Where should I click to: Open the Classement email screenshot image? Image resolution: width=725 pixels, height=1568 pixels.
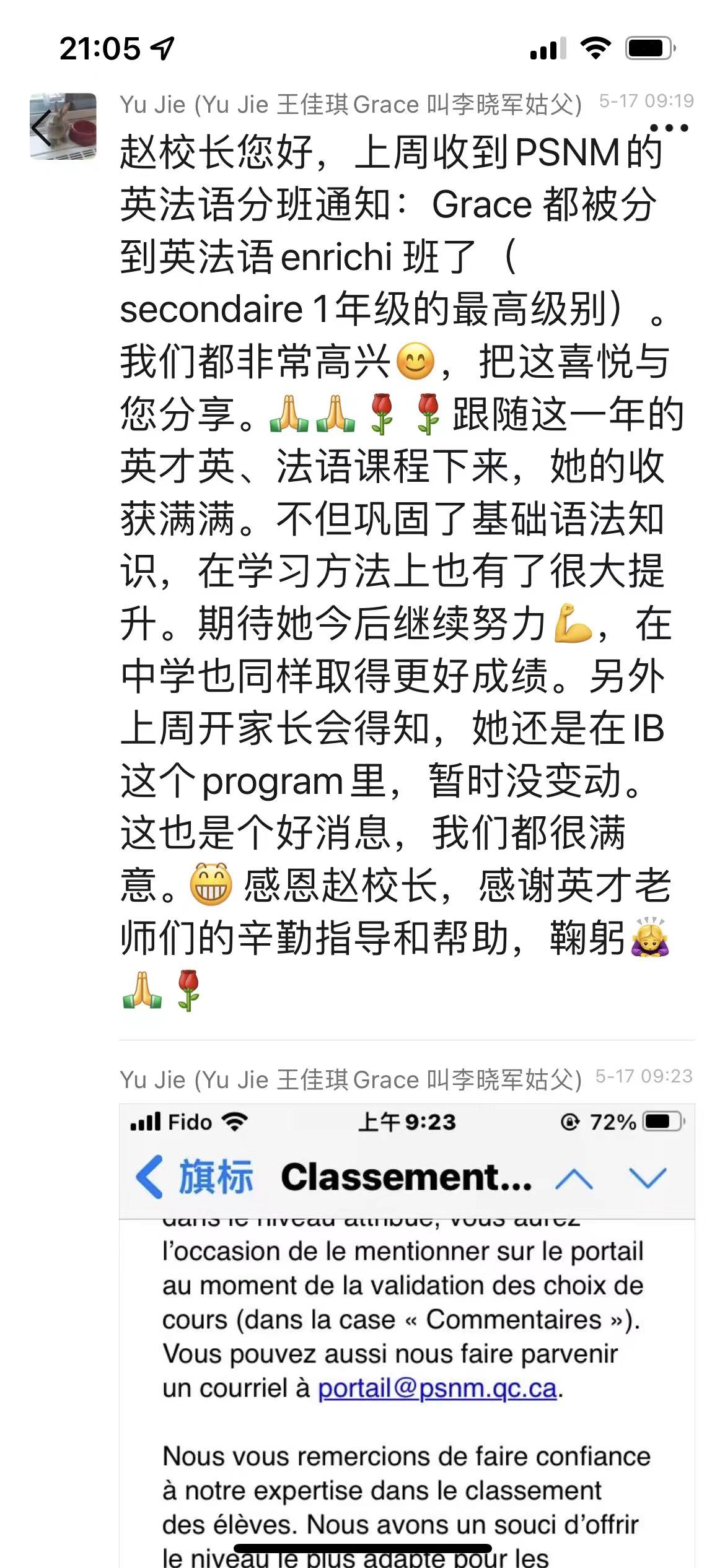[x=406, y=1331]
